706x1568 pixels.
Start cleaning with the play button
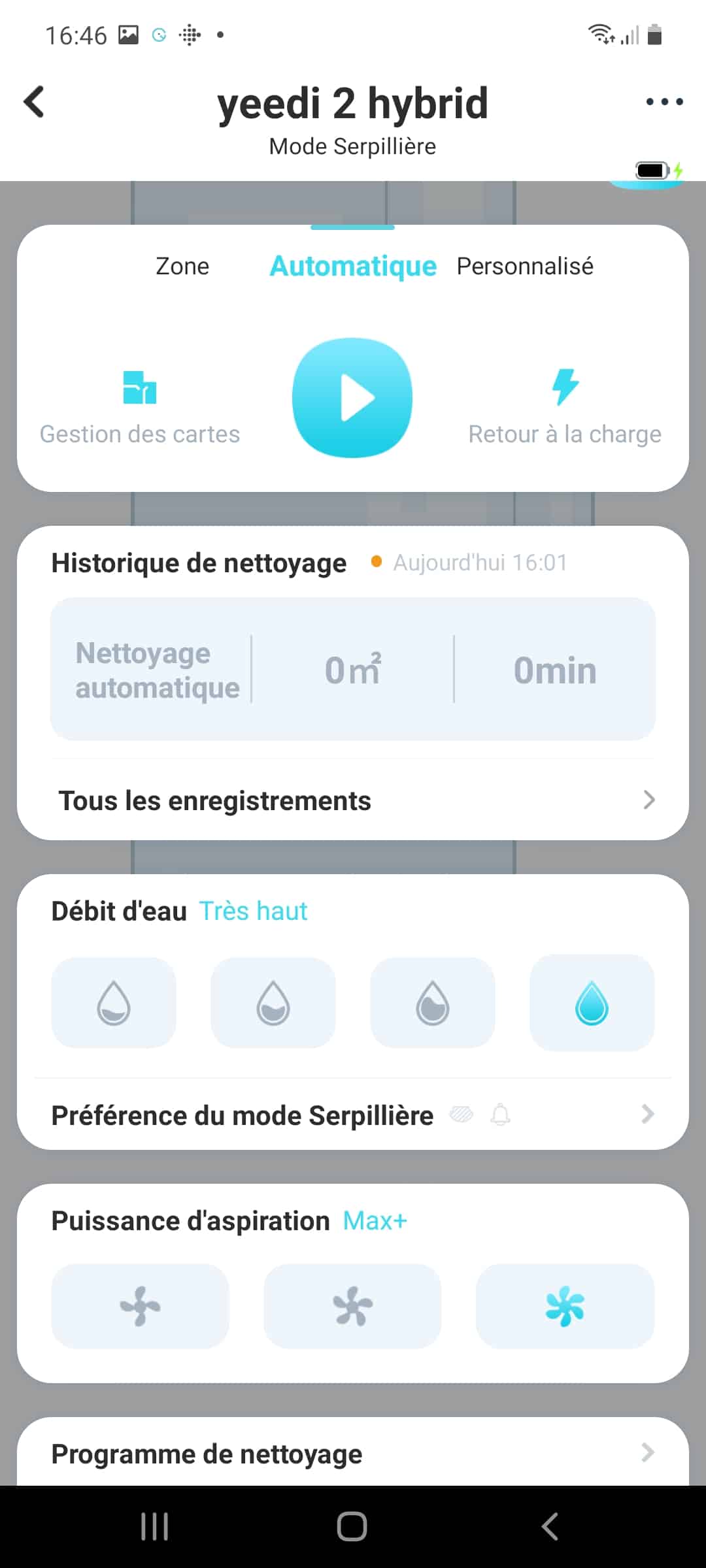352,397
